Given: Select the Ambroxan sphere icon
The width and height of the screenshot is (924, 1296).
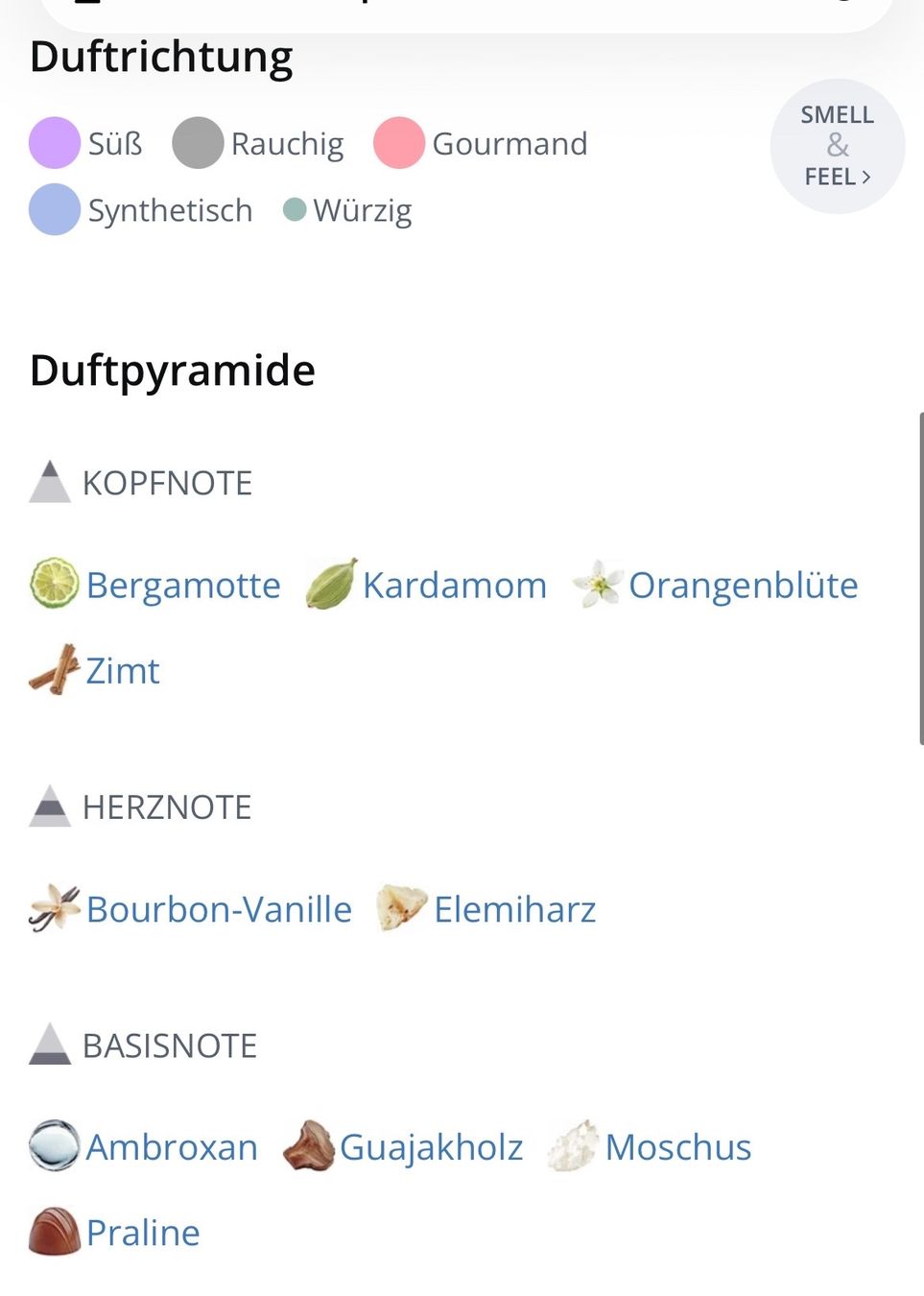Looking at the screenshot, I should click(54, 1146).
